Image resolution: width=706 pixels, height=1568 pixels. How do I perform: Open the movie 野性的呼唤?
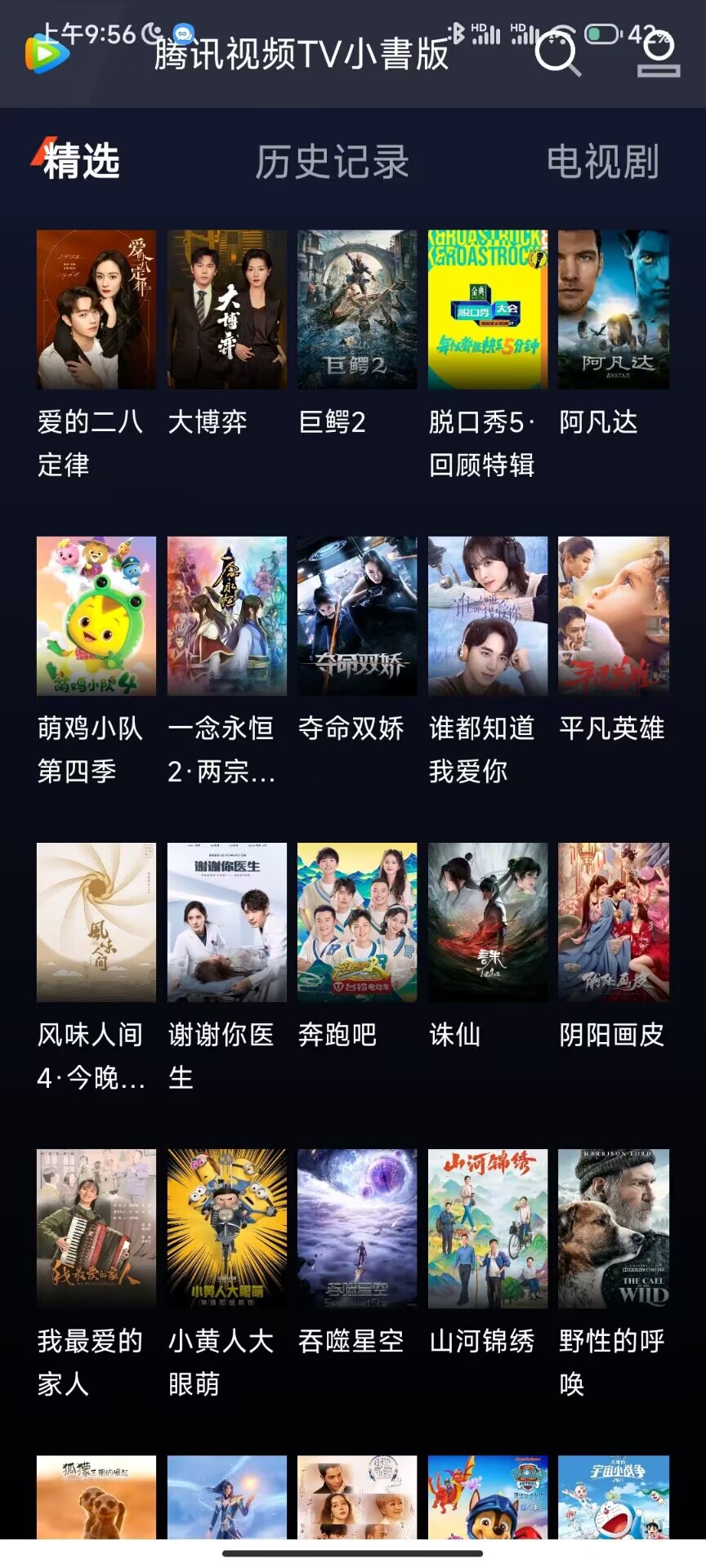(x=614, y=1228)
